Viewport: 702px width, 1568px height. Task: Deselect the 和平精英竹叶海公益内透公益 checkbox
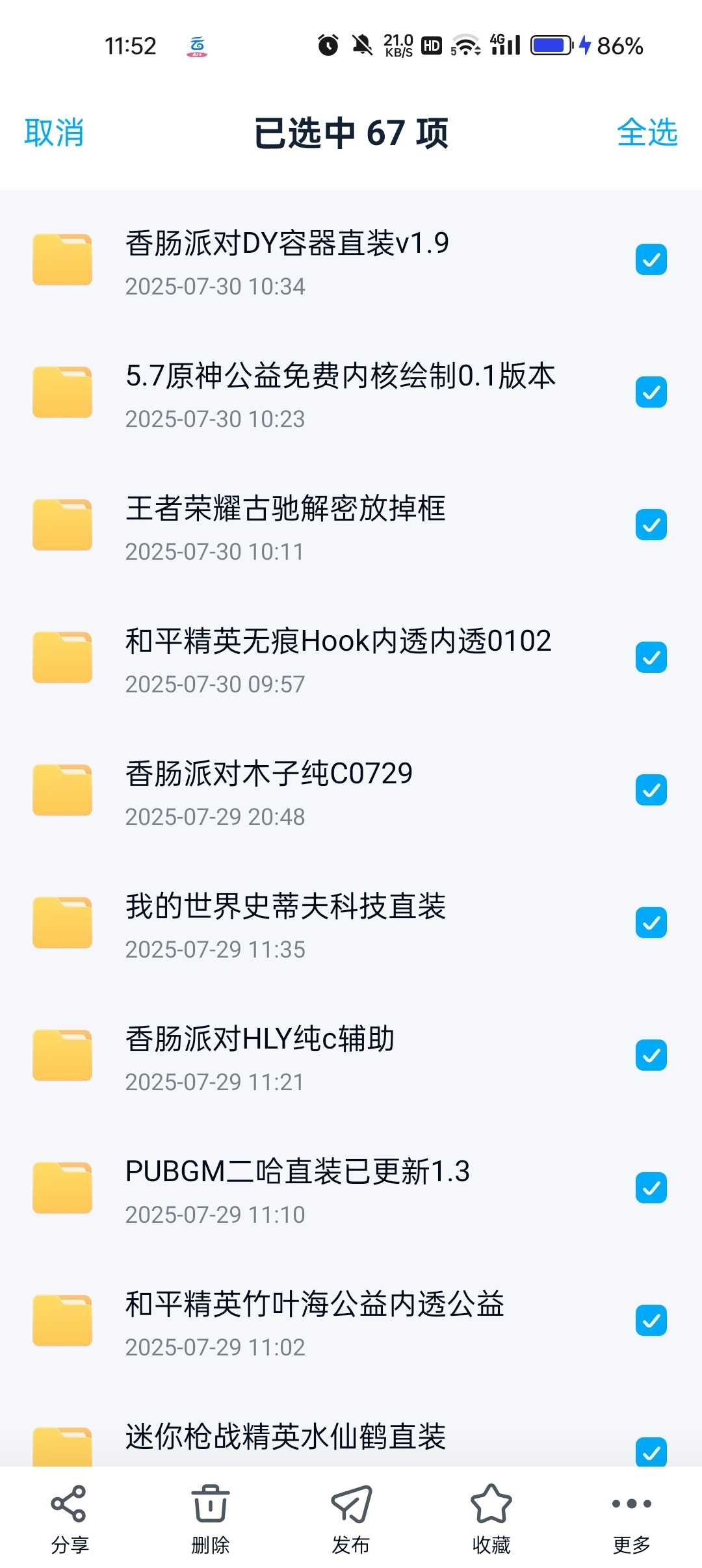coord(651,1320)
